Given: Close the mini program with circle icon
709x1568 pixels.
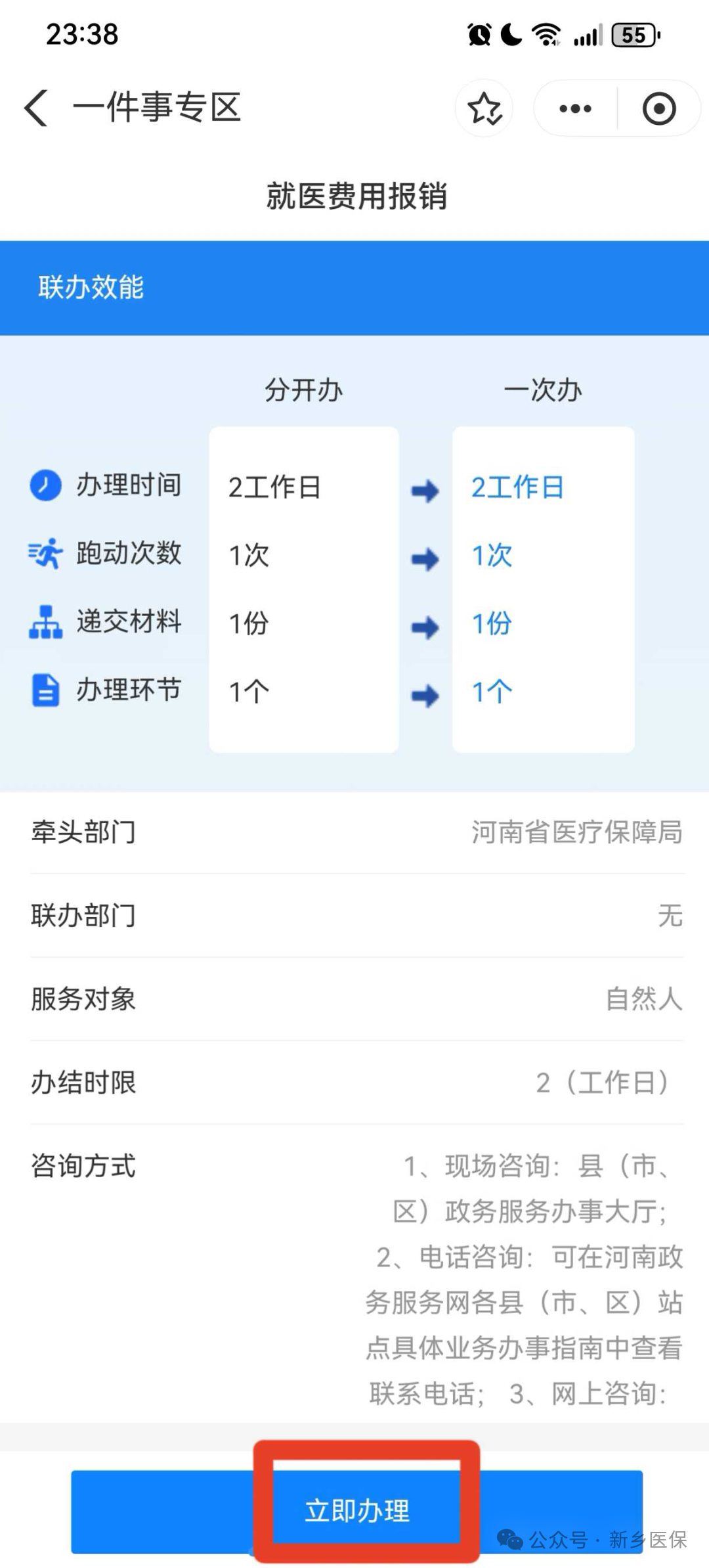Looking at the screenshot, I should pyautogui.click(x=659, y=108).
